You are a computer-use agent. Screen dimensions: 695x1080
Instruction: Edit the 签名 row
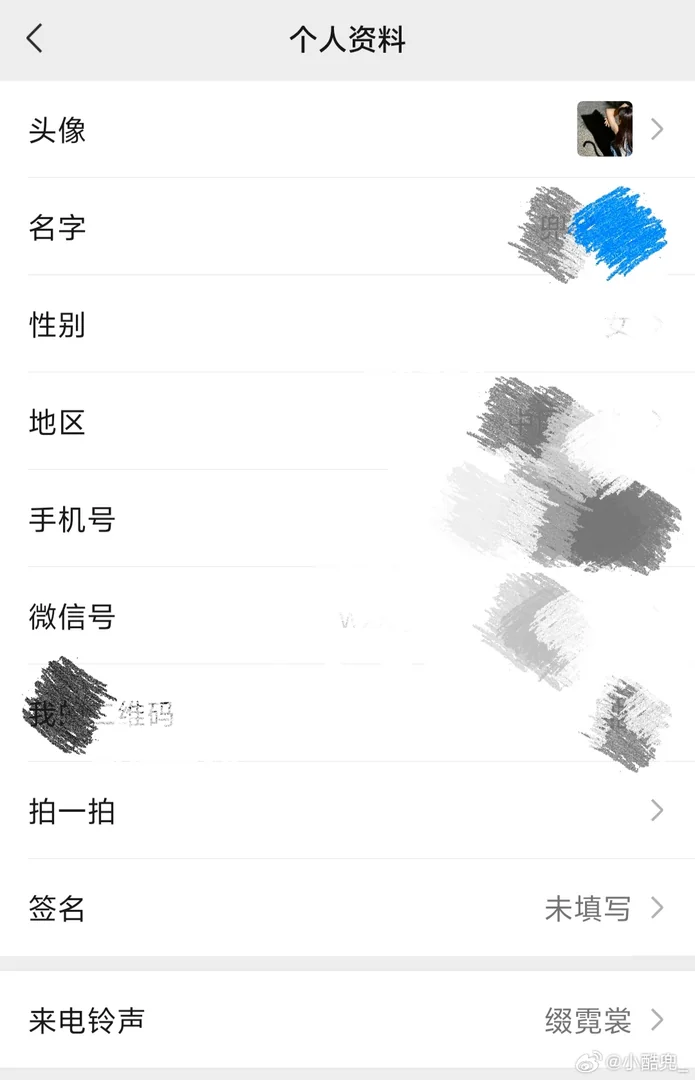[347, 908]
